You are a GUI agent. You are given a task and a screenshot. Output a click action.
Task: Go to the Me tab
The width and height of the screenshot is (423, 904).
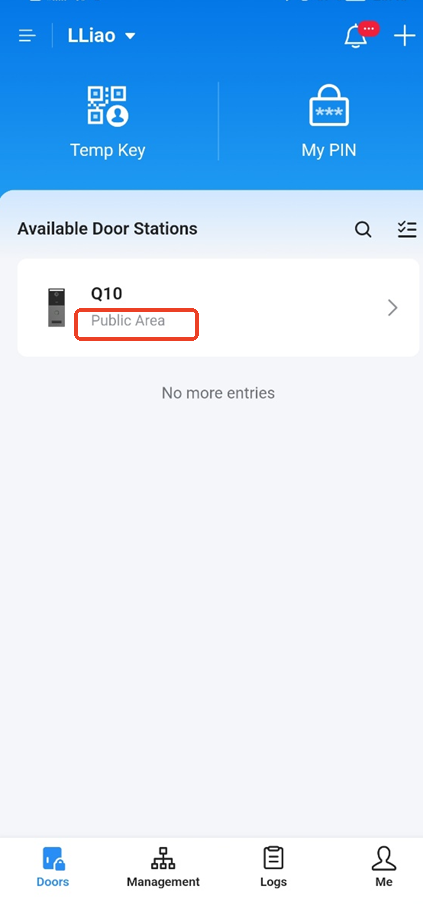tap(384, 867)
